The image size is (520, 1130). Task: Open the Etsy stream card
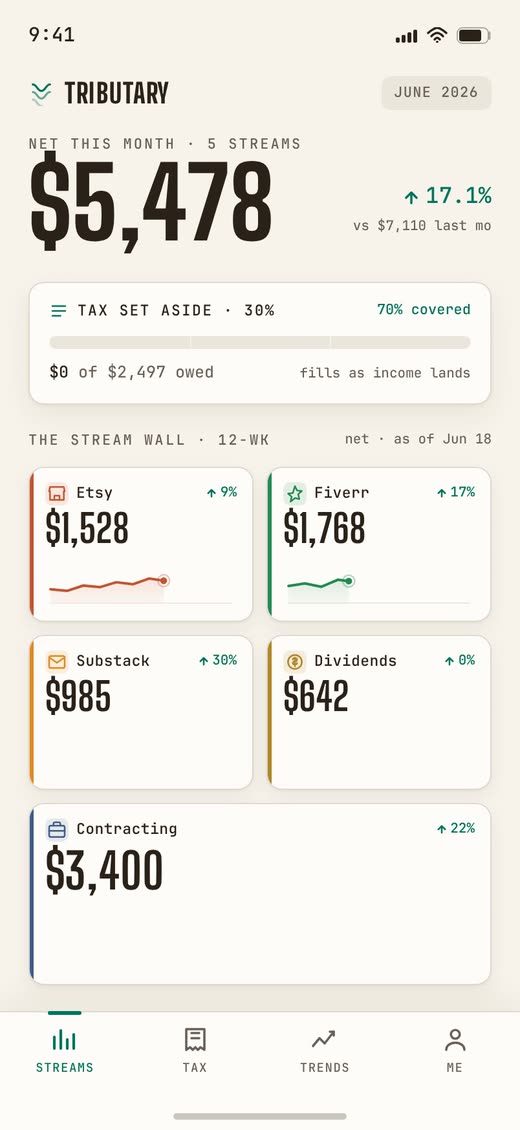[x=141, y=544]
